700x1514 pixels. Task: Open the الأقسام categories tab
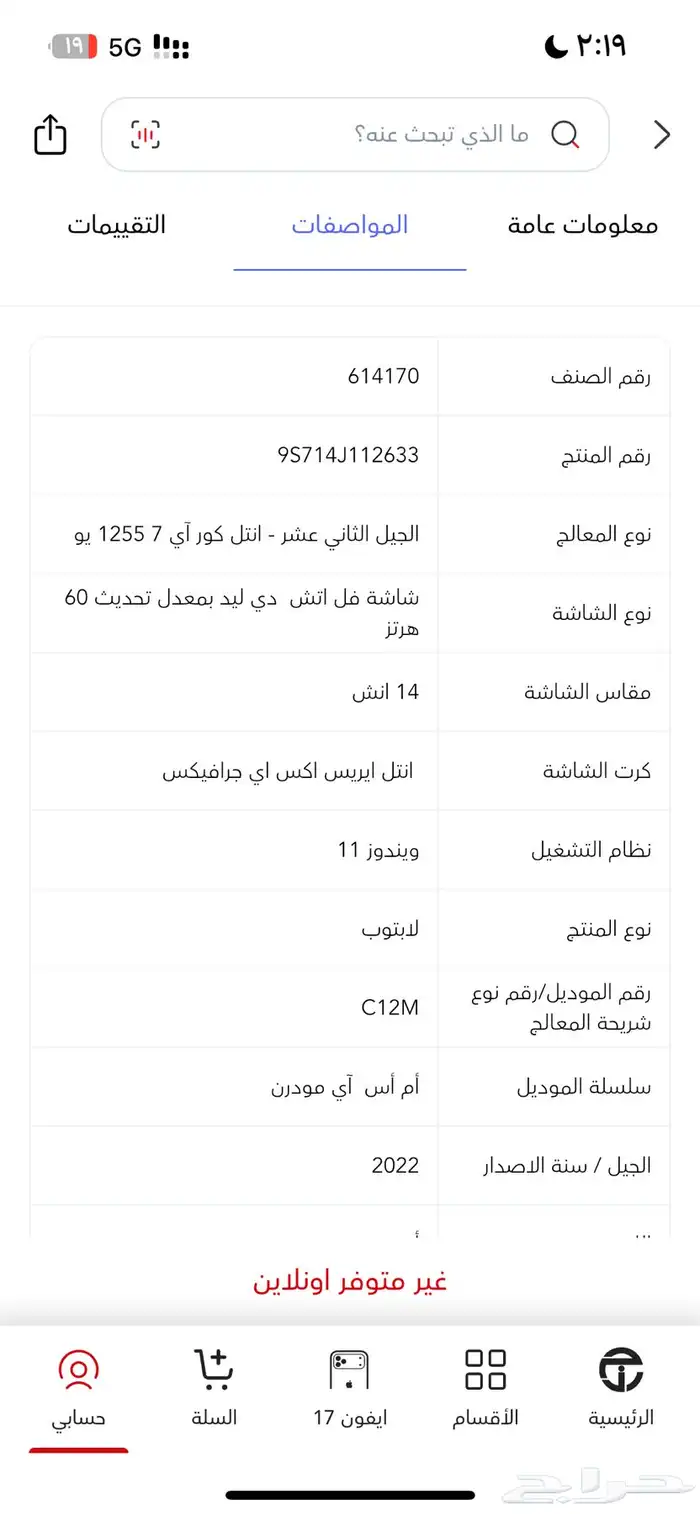[x=486, y=1387]
